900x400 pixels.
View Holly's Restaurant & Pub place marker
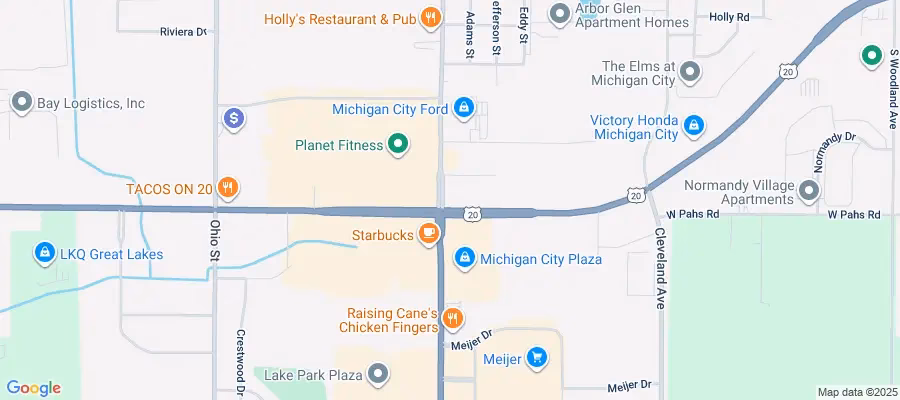(430, 16)
